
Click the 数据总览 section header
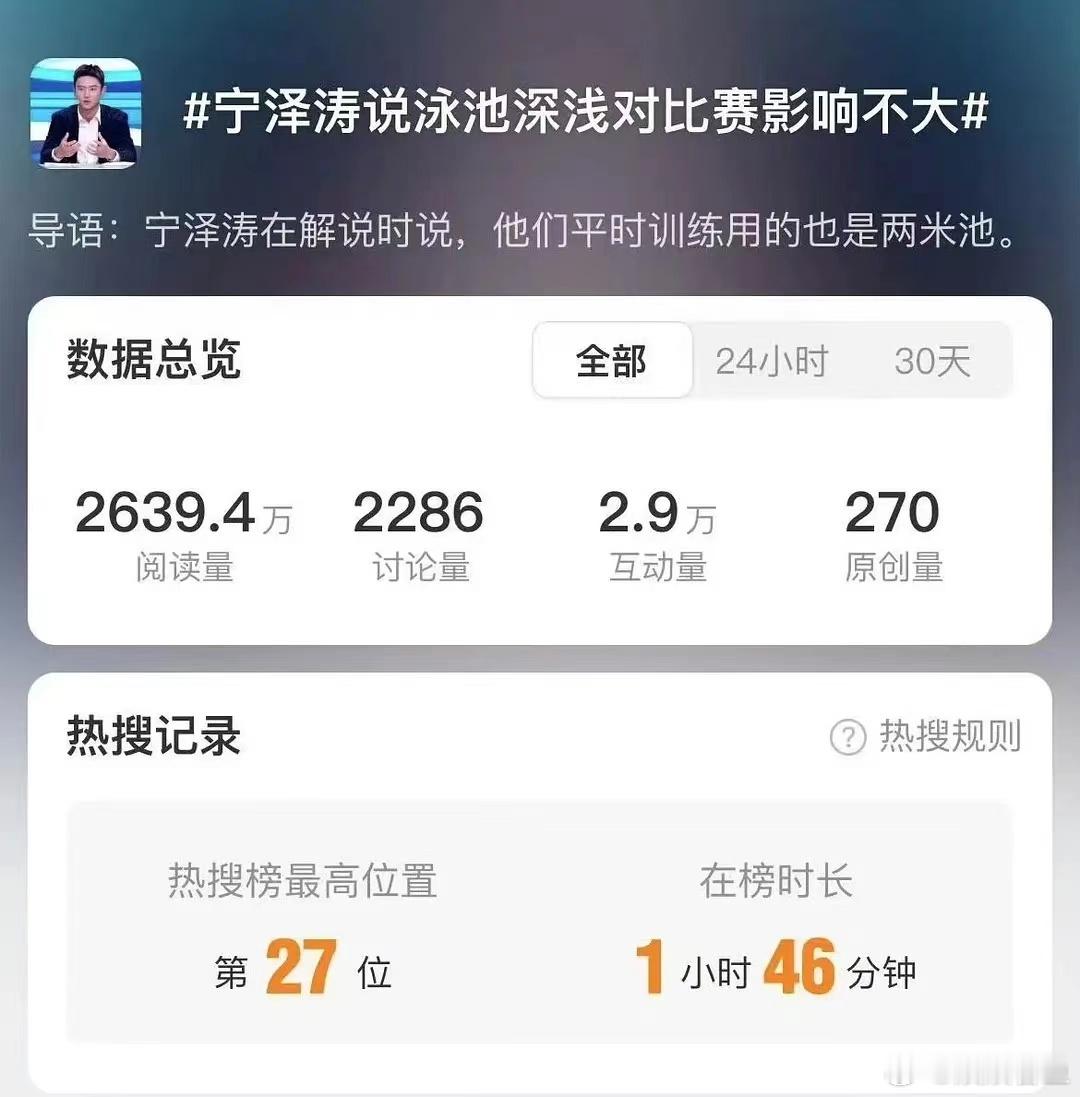tap(155, 361)
